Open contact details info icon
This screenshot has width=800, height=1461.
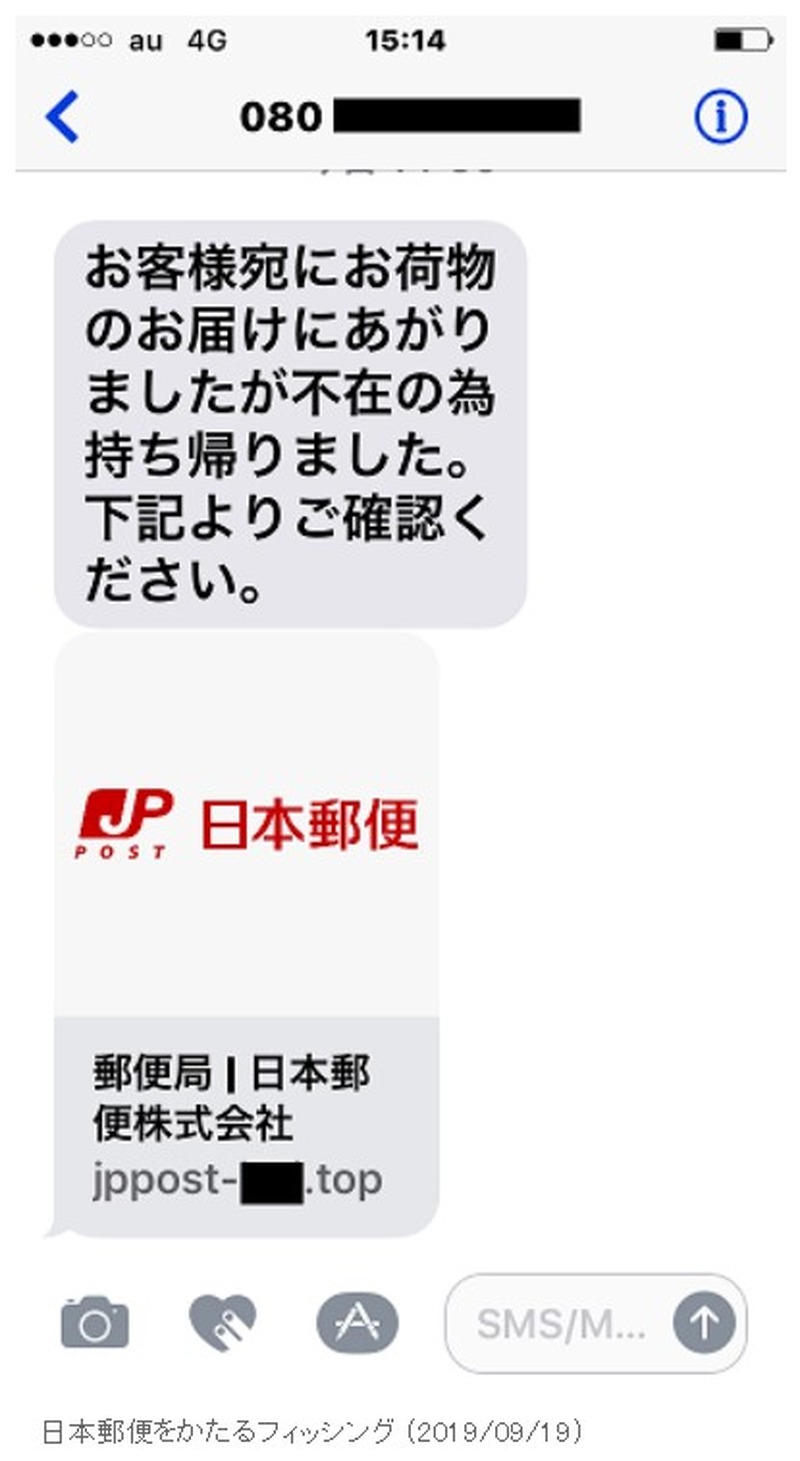point(720,118)
